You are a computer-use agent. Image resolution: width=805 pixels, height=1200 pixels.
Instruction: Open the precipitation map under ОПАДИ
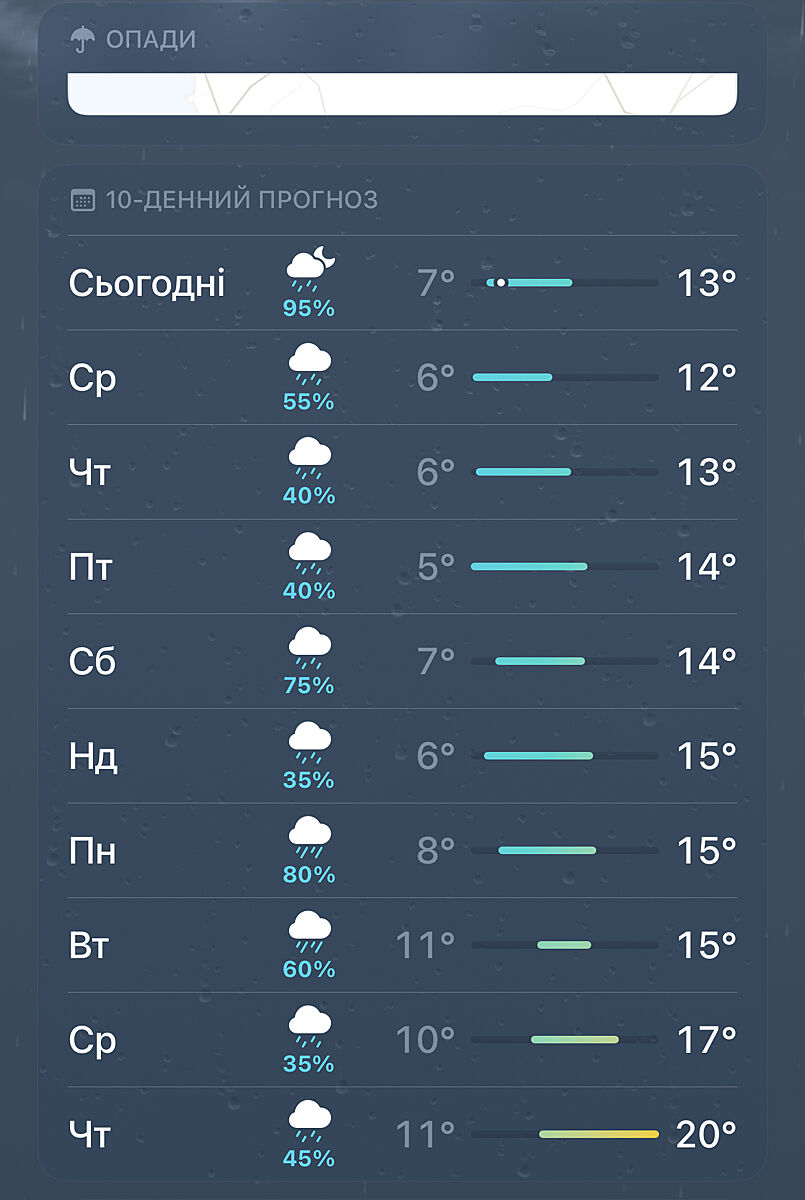pyautogui.click(x=402, y=94)
